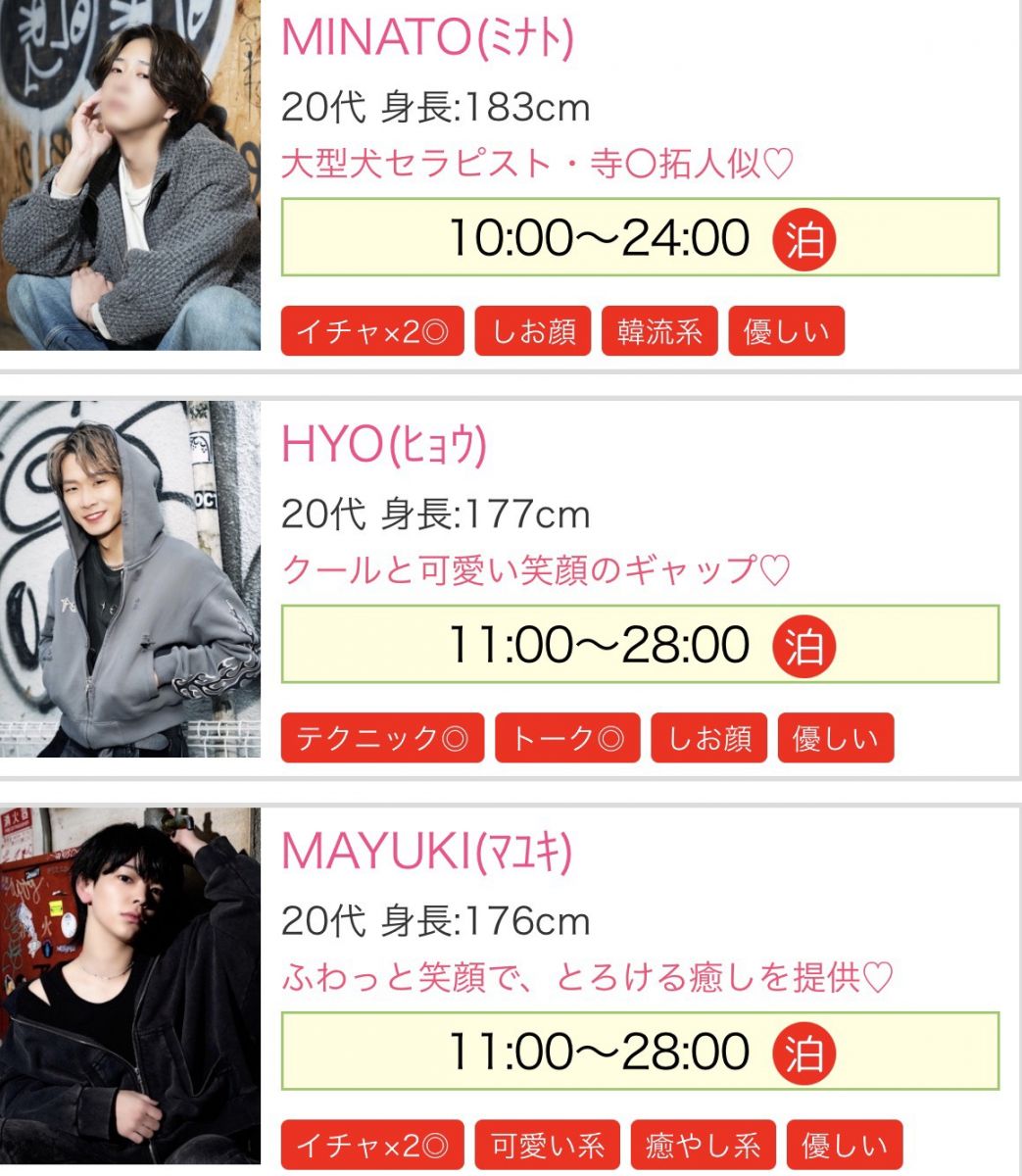The image size is (1022, 1176).
Task: Select MAYUKI's profile photo
Action: [129, 986]
